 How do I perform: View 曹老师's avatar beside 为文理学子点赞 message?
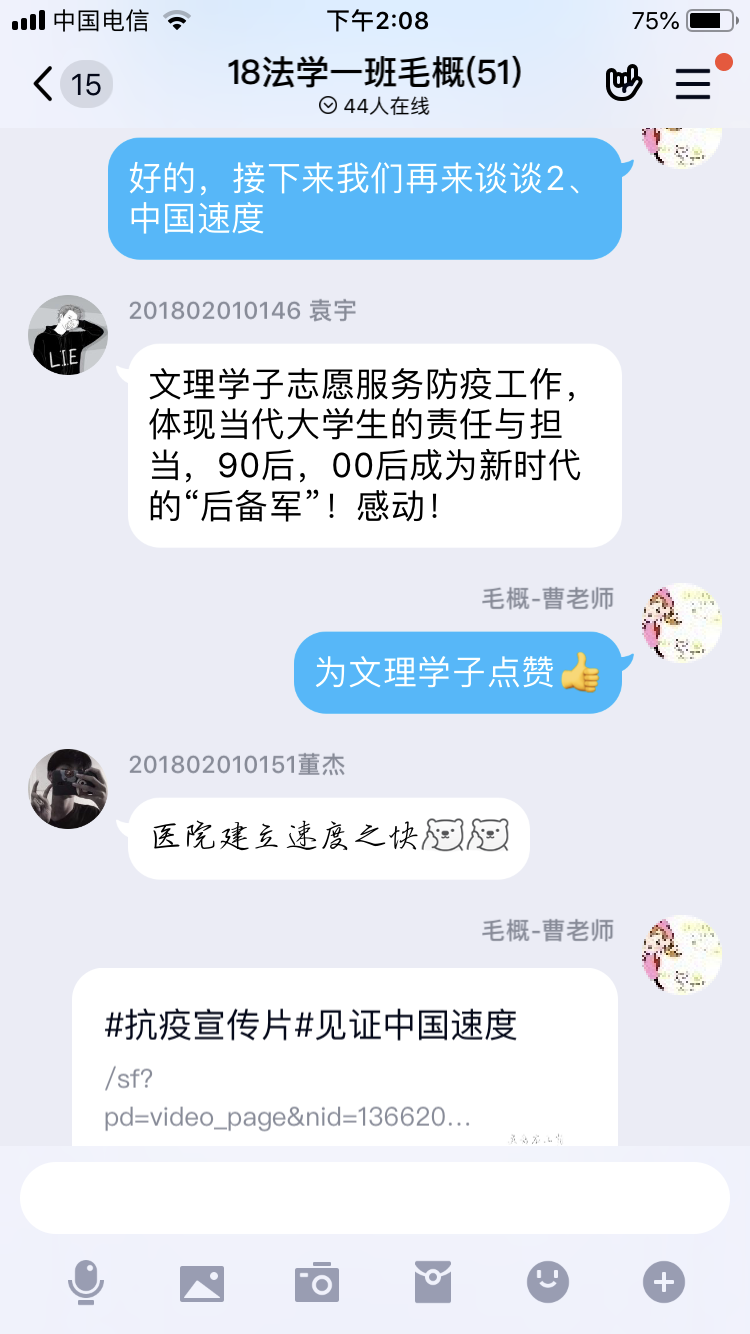681,622
